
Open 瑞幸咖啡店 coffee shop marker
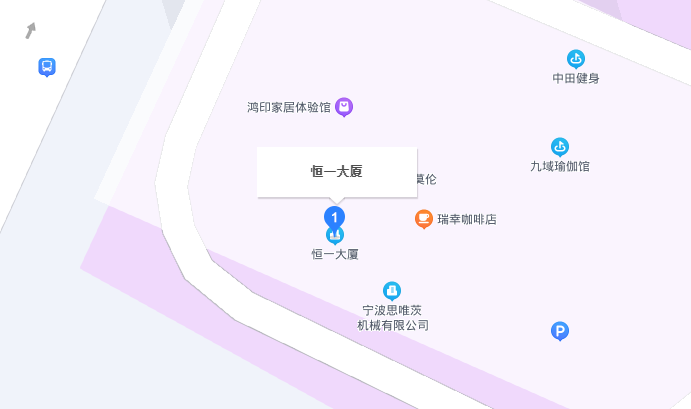point(424,218)
